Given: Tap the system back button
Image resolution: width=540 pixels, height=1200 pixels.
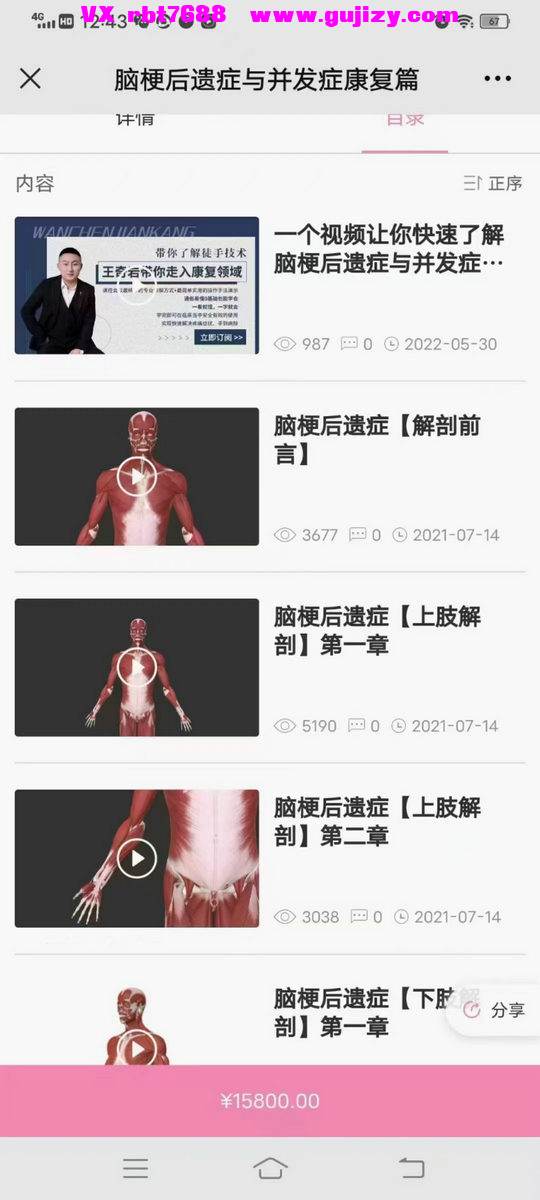Looking at the screenshot, I should (411, 1168).
